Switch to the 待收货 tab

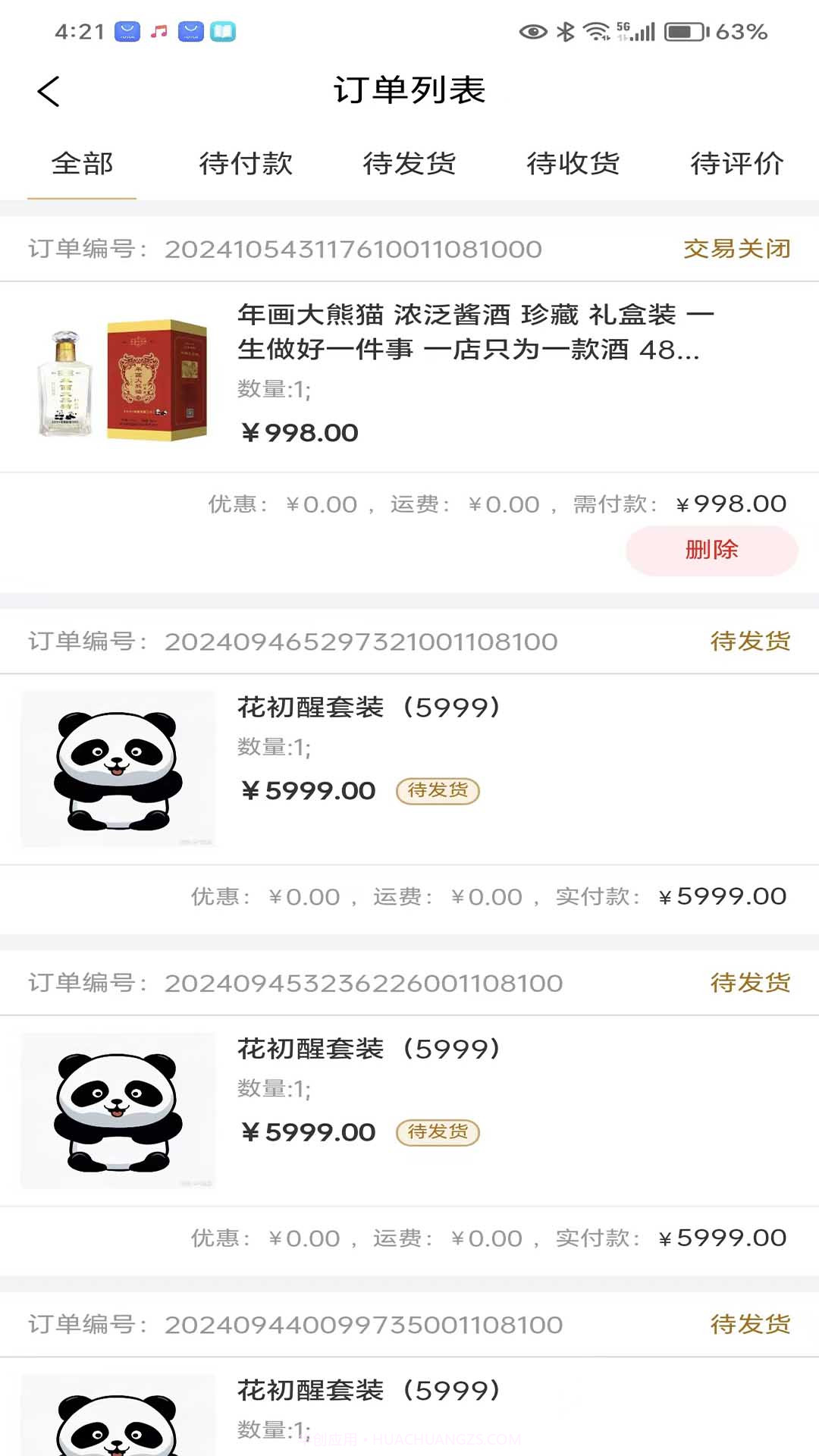(x=573, y=164)
